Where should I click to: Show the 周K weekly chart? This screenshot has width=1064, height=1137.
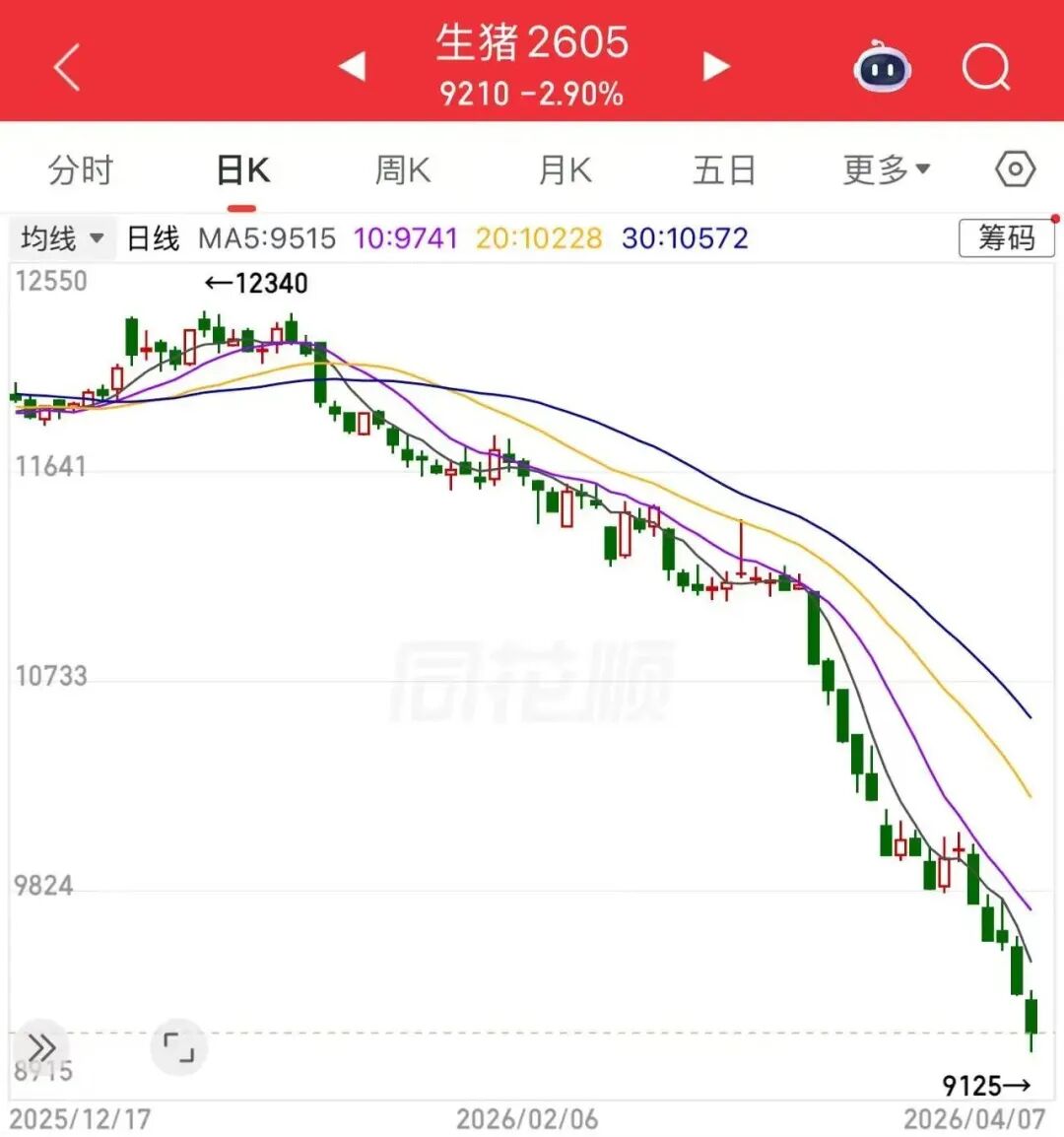(403, 170)
